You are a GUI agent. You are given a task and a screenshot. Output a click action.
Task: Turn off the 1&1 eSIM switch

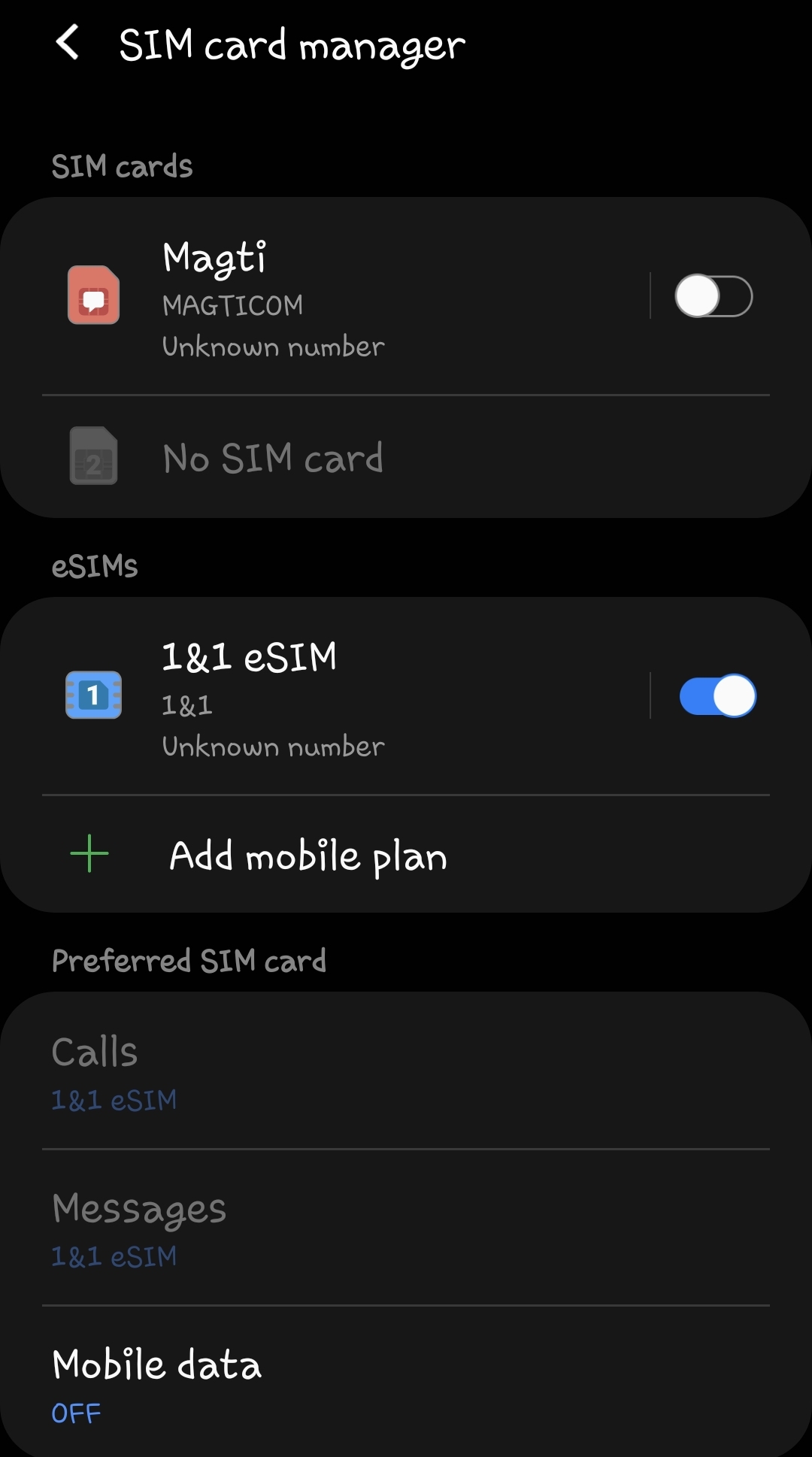pos(717,696)
